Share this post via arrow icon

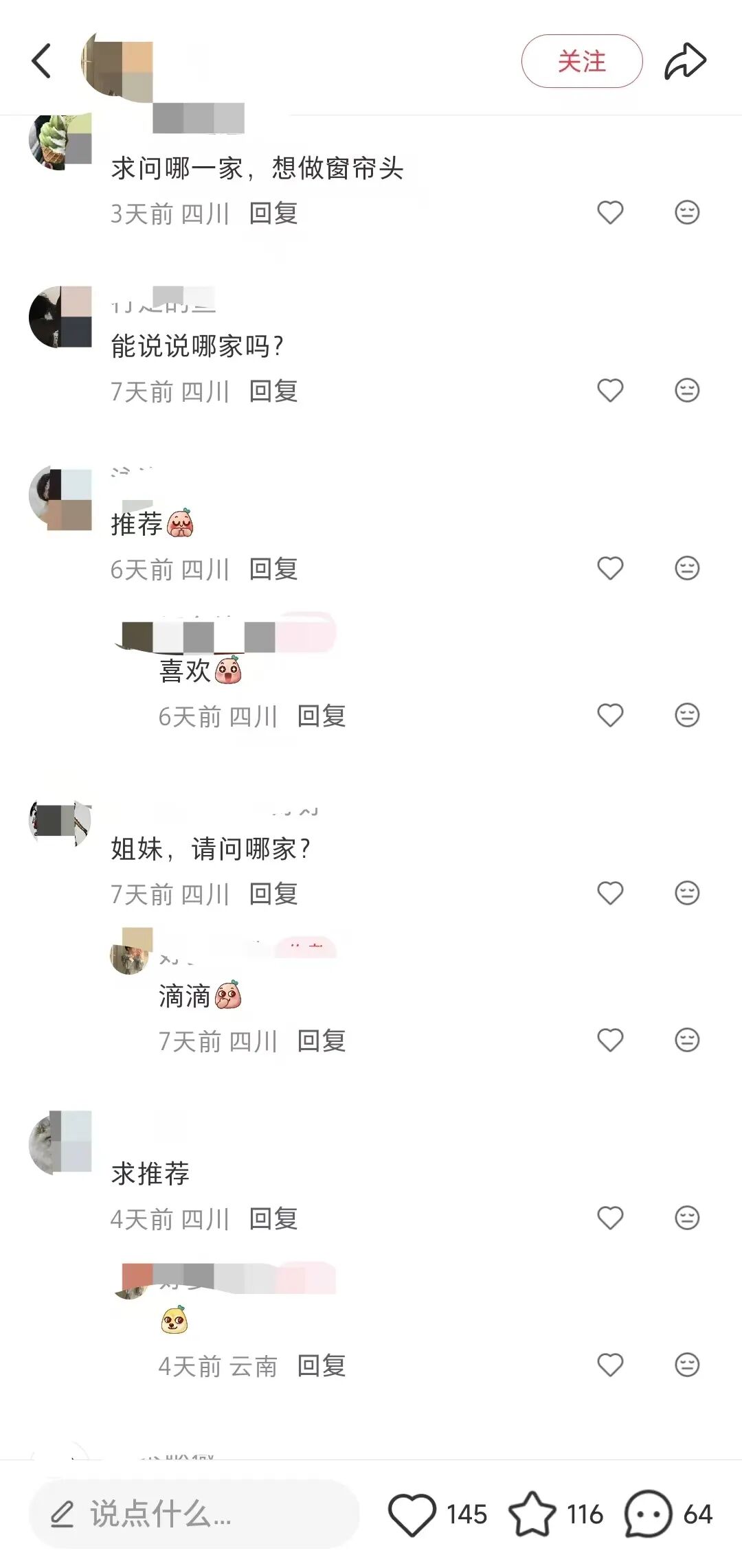click(685, 61)
